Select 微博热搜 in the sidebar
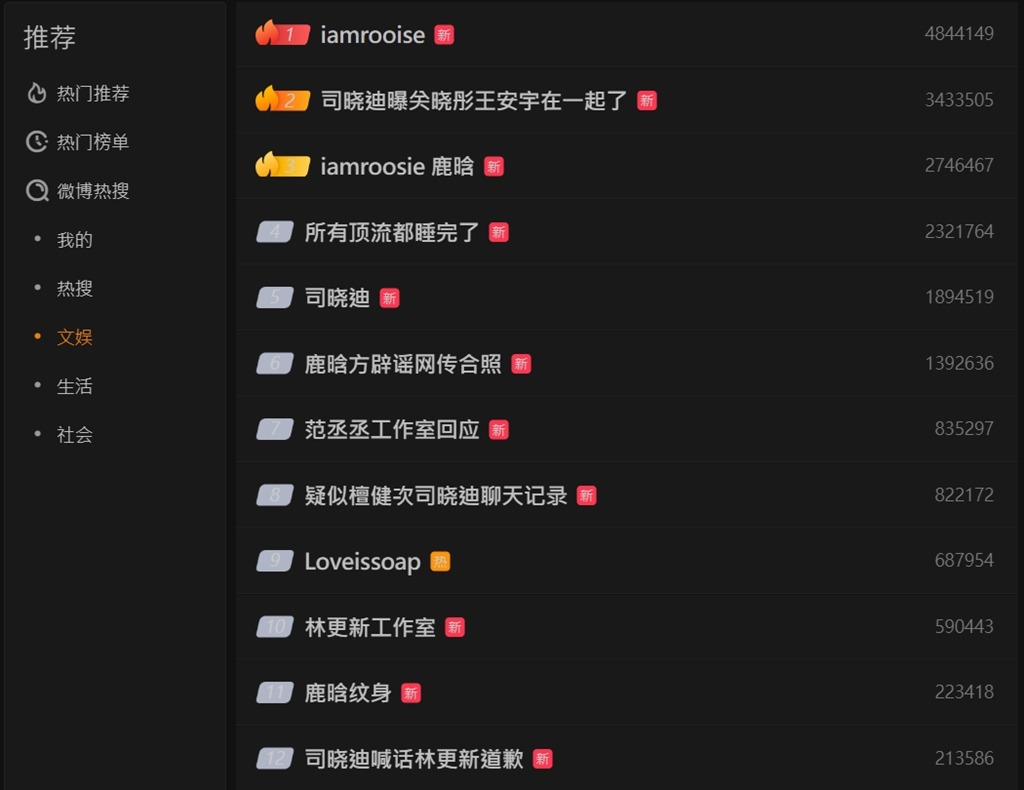Screen dimensions: 1024x790 click(92, 191)
